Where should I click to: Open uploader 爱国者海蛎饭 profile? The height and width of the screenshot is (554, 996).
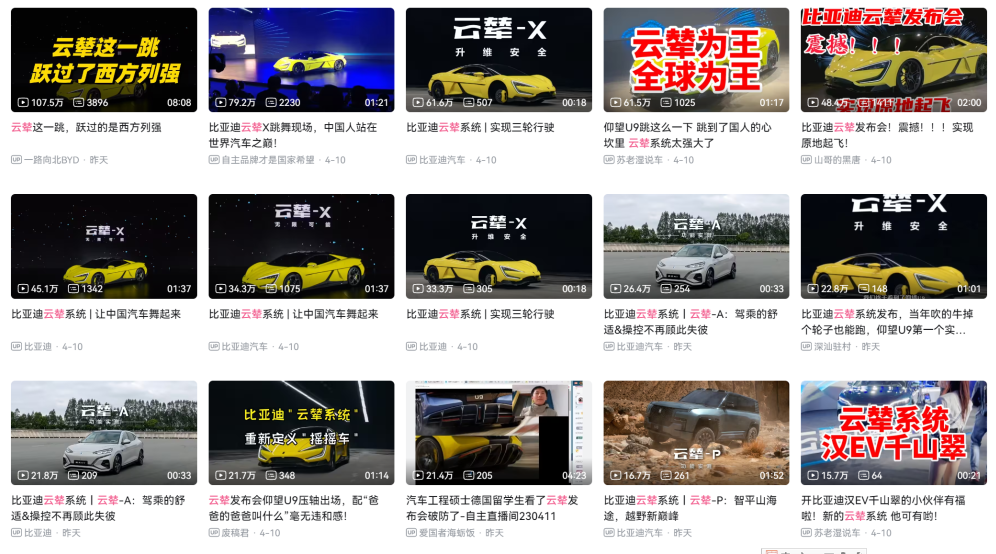pyautogui.click(x=446, y=533)
